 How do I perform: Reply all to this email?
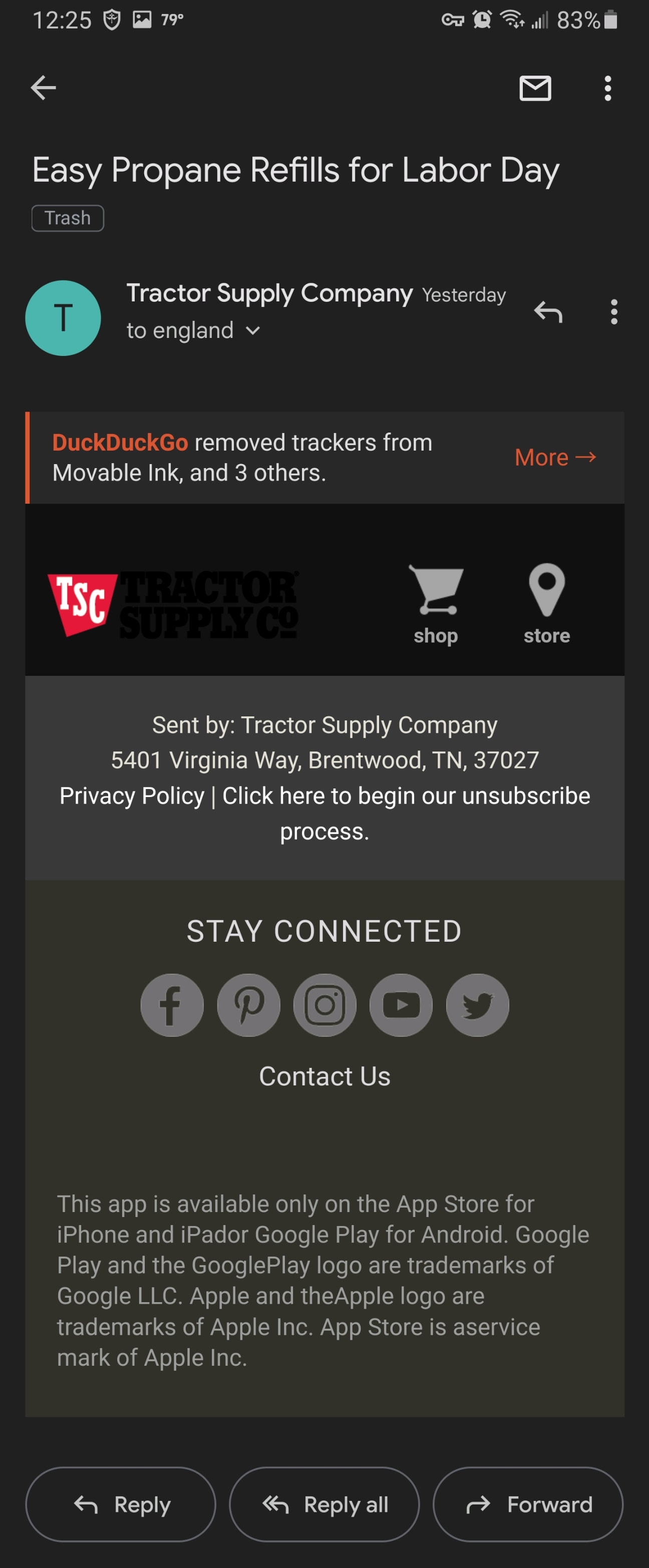tap(324, 1504)
